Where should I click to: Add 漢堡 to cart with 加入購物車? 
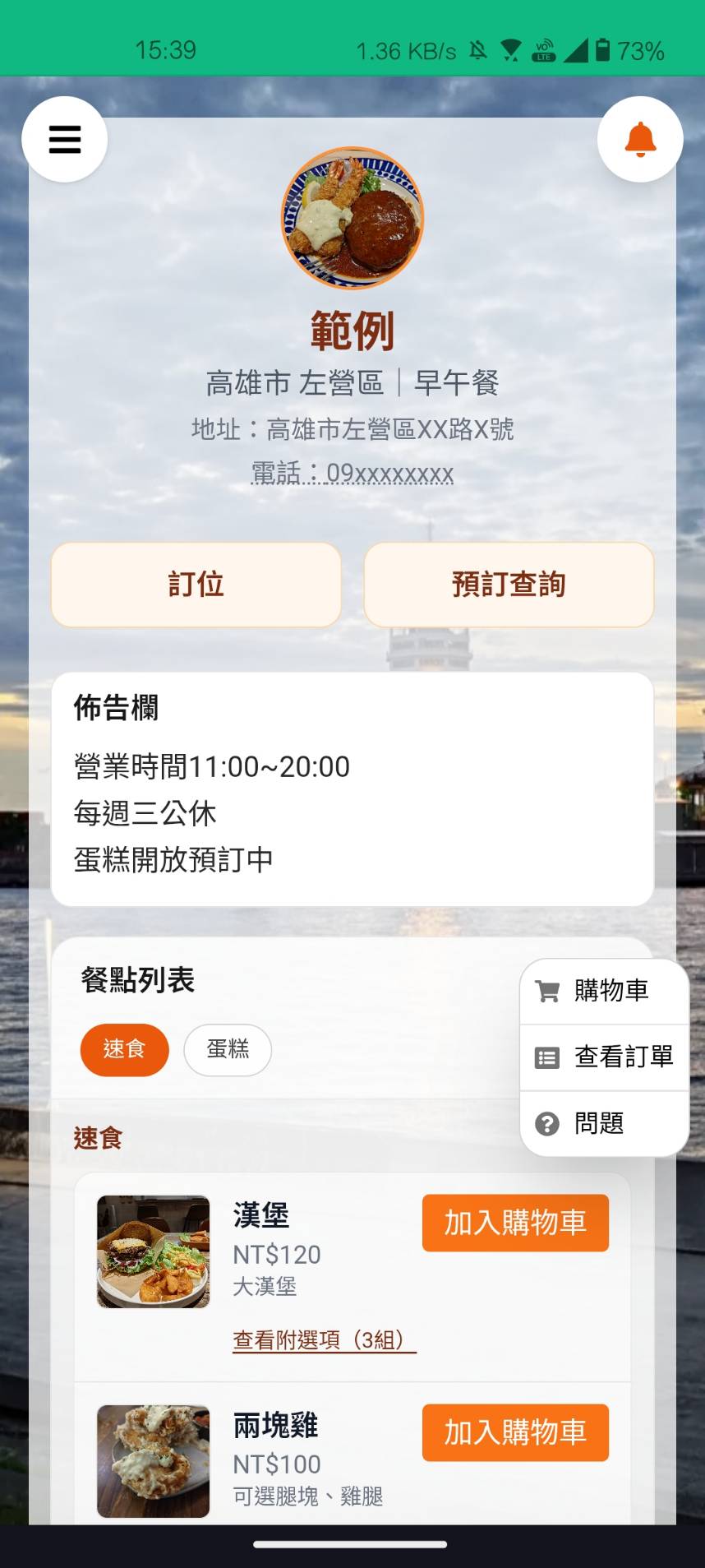point(515,1223)
